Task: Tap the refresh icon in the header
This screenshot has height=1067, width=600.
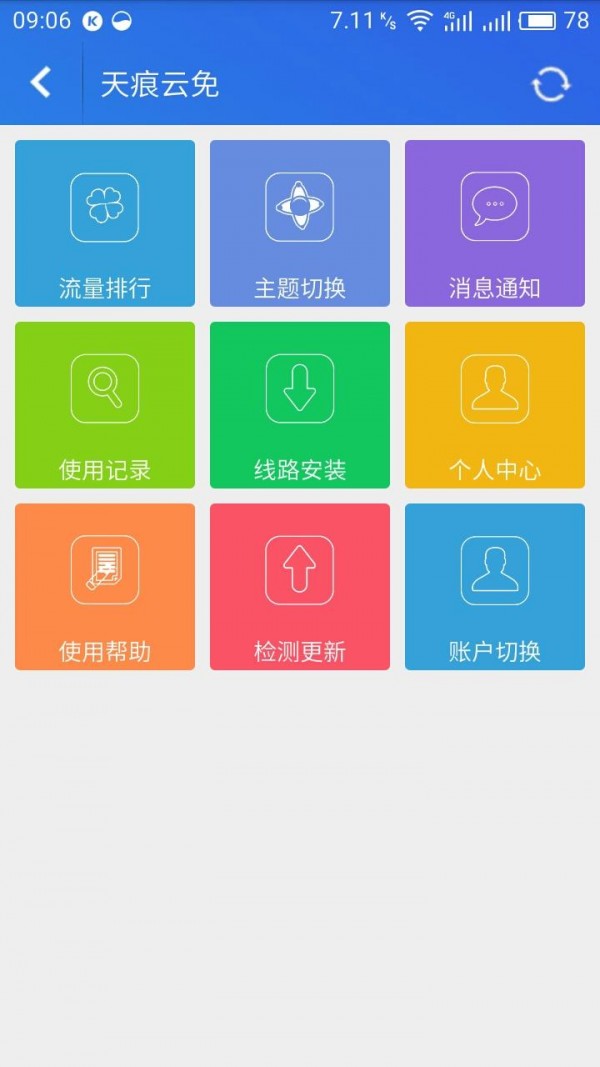Action: pos(550,85)
